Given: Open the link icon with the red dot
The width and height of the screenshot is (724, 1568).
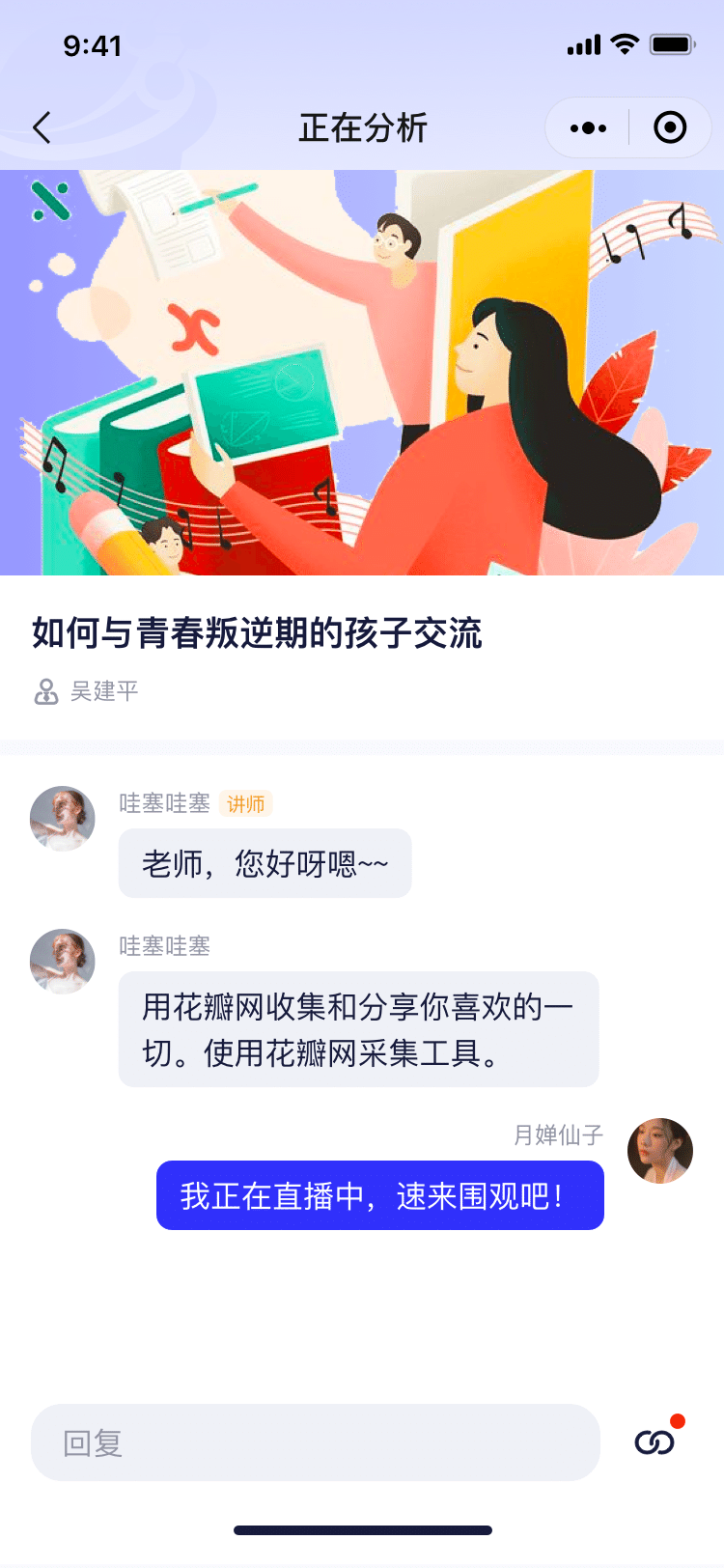Looking at the screenshot, I should pyautogui.click(x=656, y=1441).
